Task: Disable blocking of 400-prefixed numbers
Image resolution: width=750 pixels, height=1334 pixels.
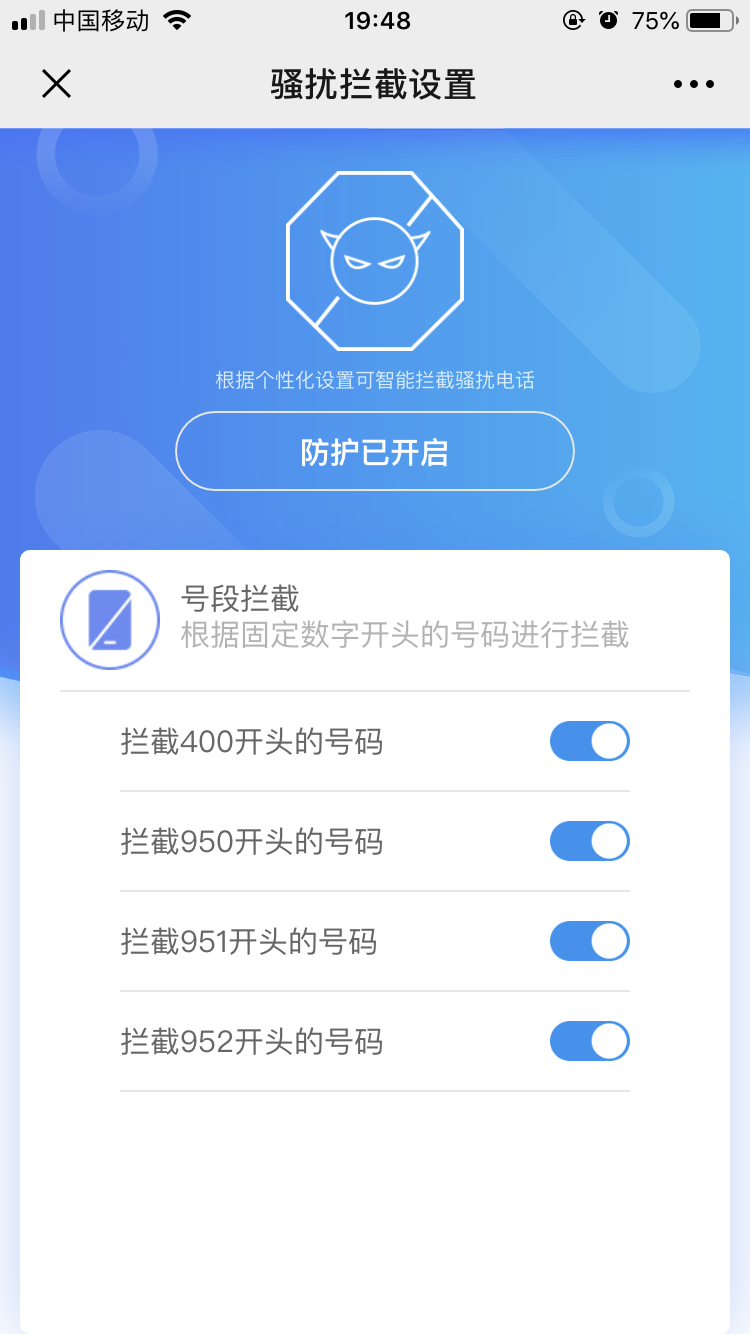Action: click(x=590, y=741)
